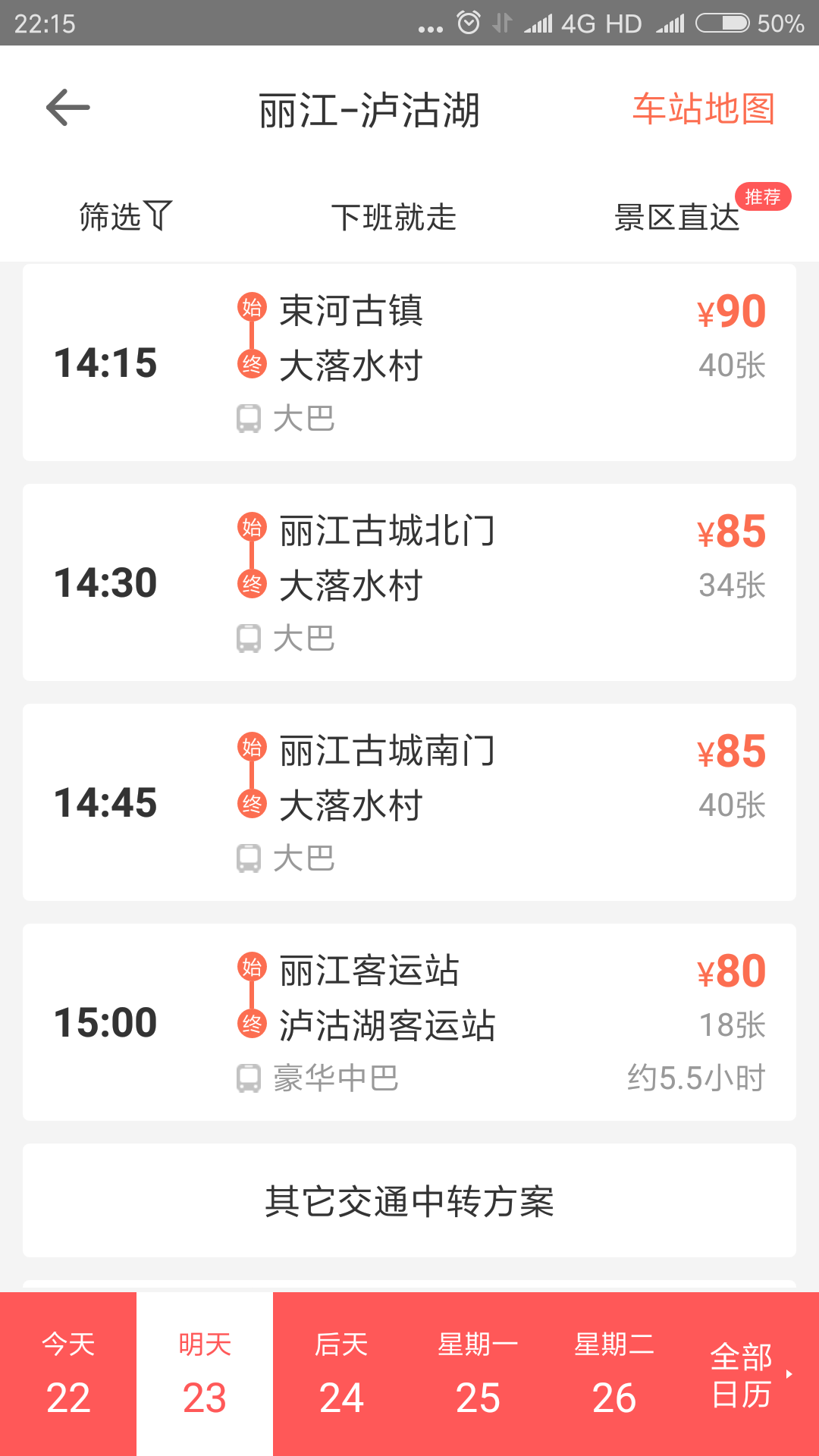Image resolution: width=819 pixels, height=1456 pixels.
Task: Open 其它交通中转方案 transfer options
Action: 409,1201
